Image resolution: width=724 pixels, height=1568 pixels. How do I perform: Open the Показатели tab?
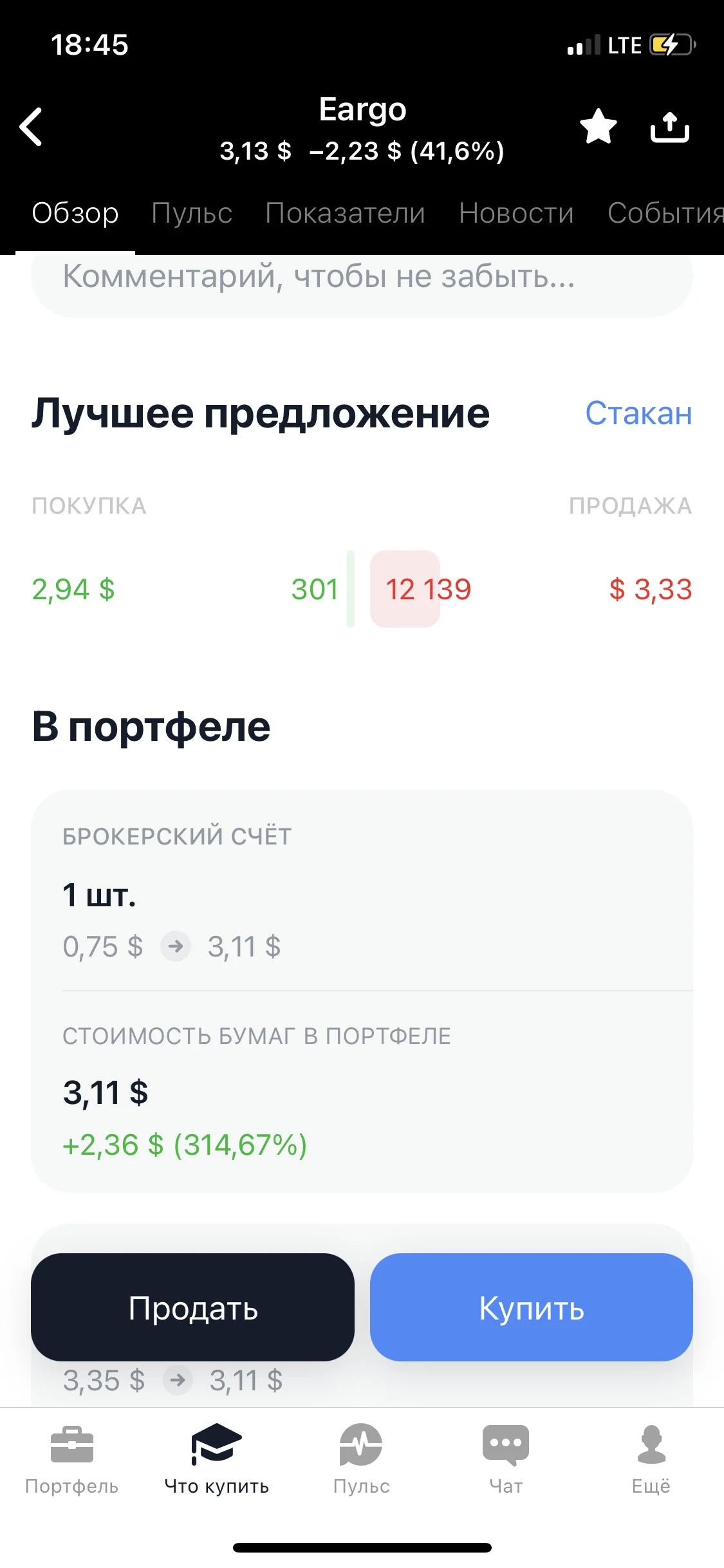(345, 213)
